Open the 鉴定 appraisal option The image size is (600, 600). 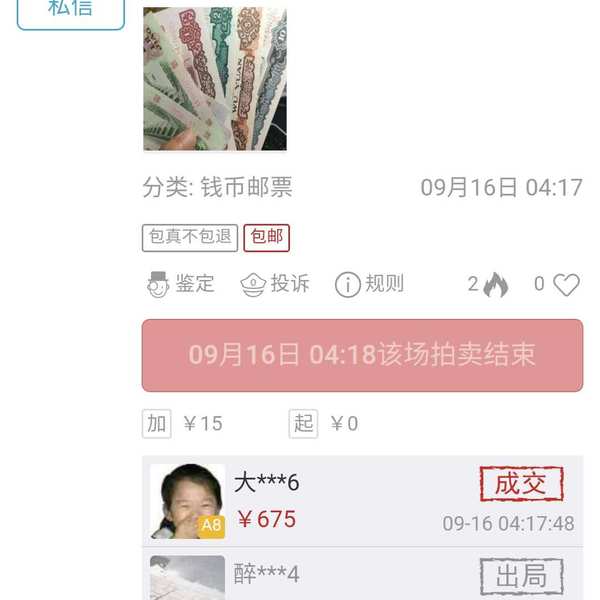coord(180,284)
